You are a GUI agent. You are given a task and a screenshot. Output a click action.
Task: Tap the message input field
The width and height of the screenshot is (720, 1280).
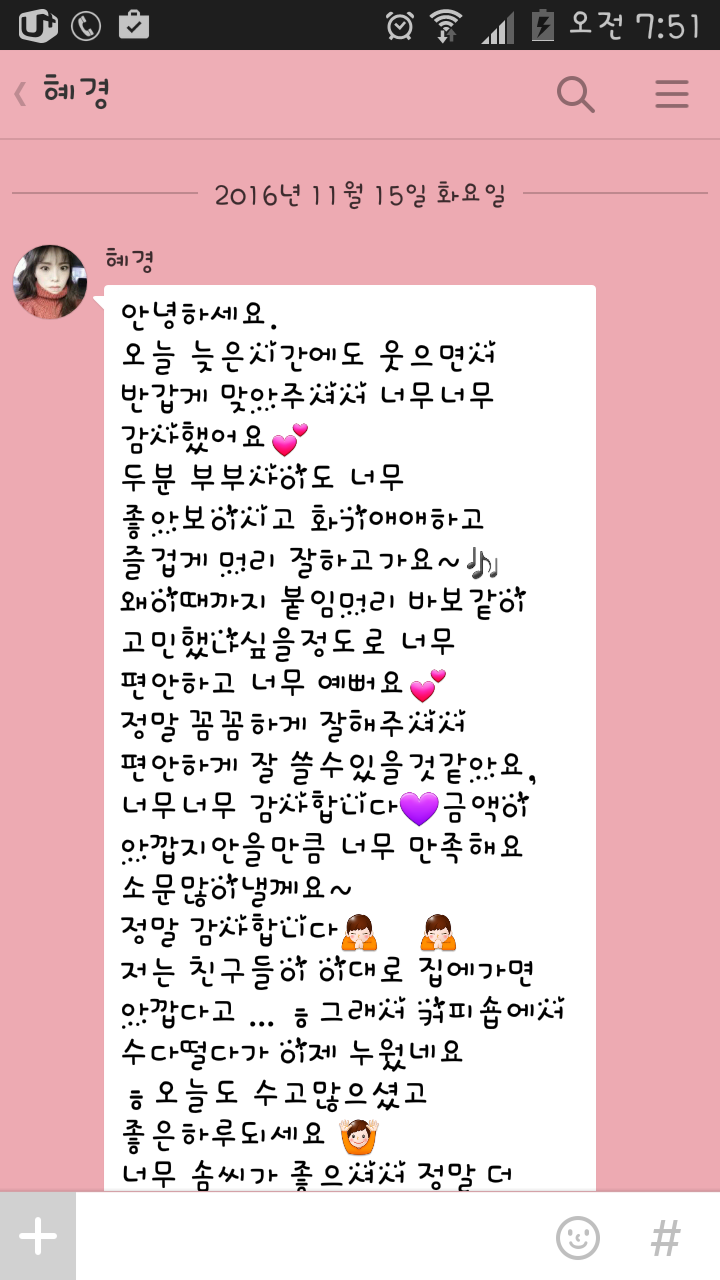point(310,1237)
